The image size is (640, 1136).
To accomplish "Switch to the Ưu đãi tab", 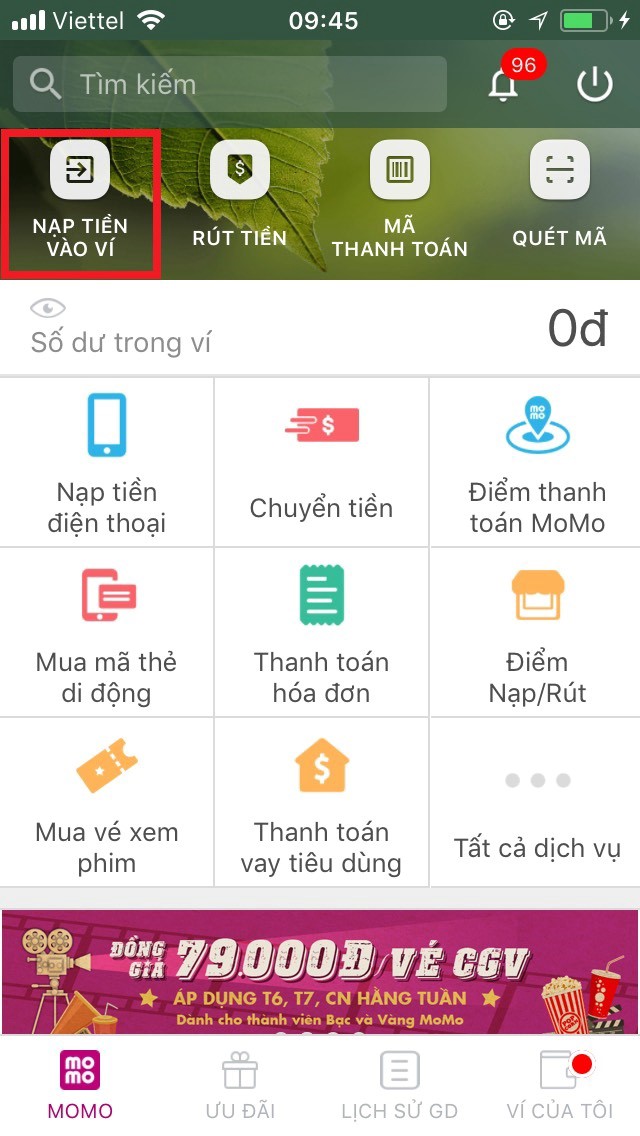I will [240, 1085].
